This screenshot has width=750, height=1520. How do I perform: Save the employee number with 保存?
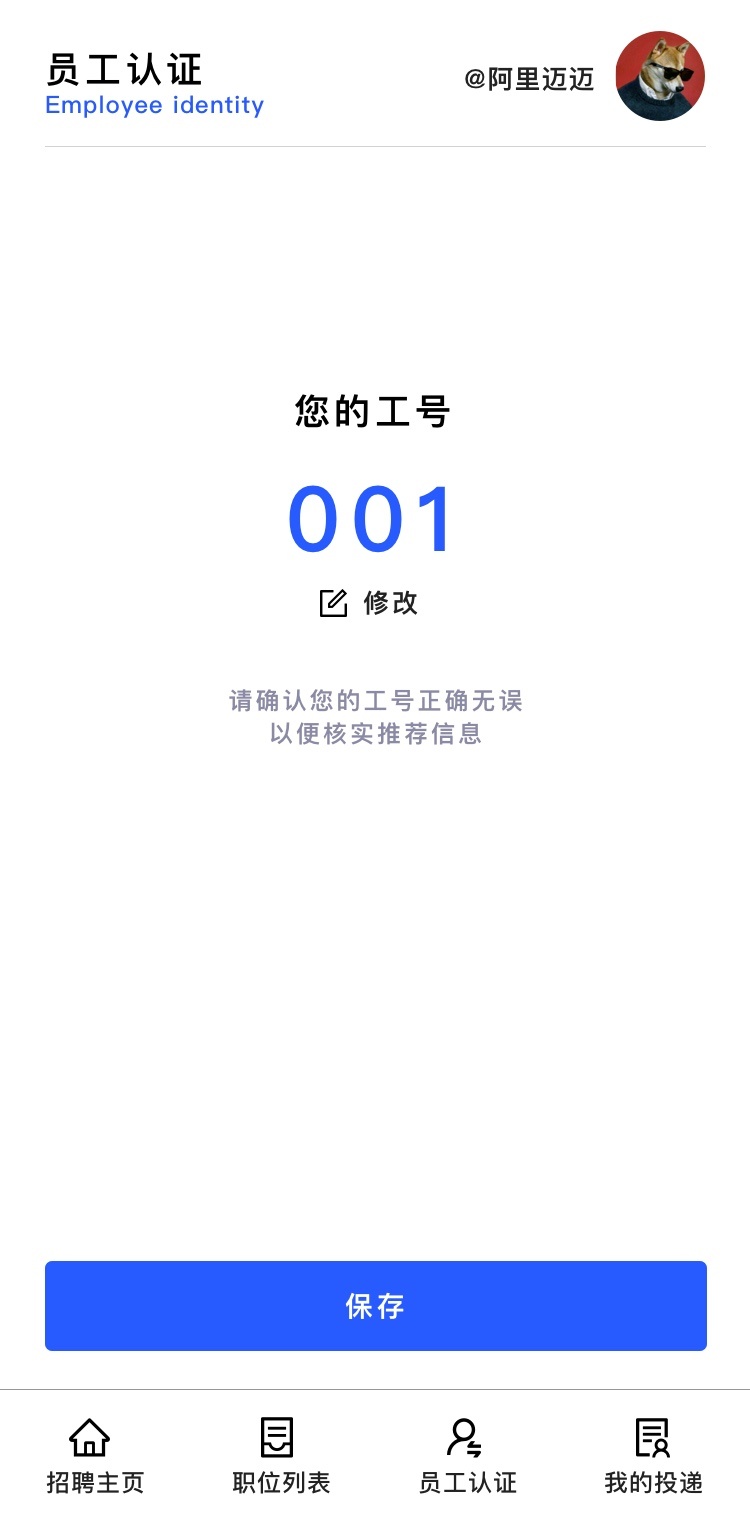[x=375, y=1305]
